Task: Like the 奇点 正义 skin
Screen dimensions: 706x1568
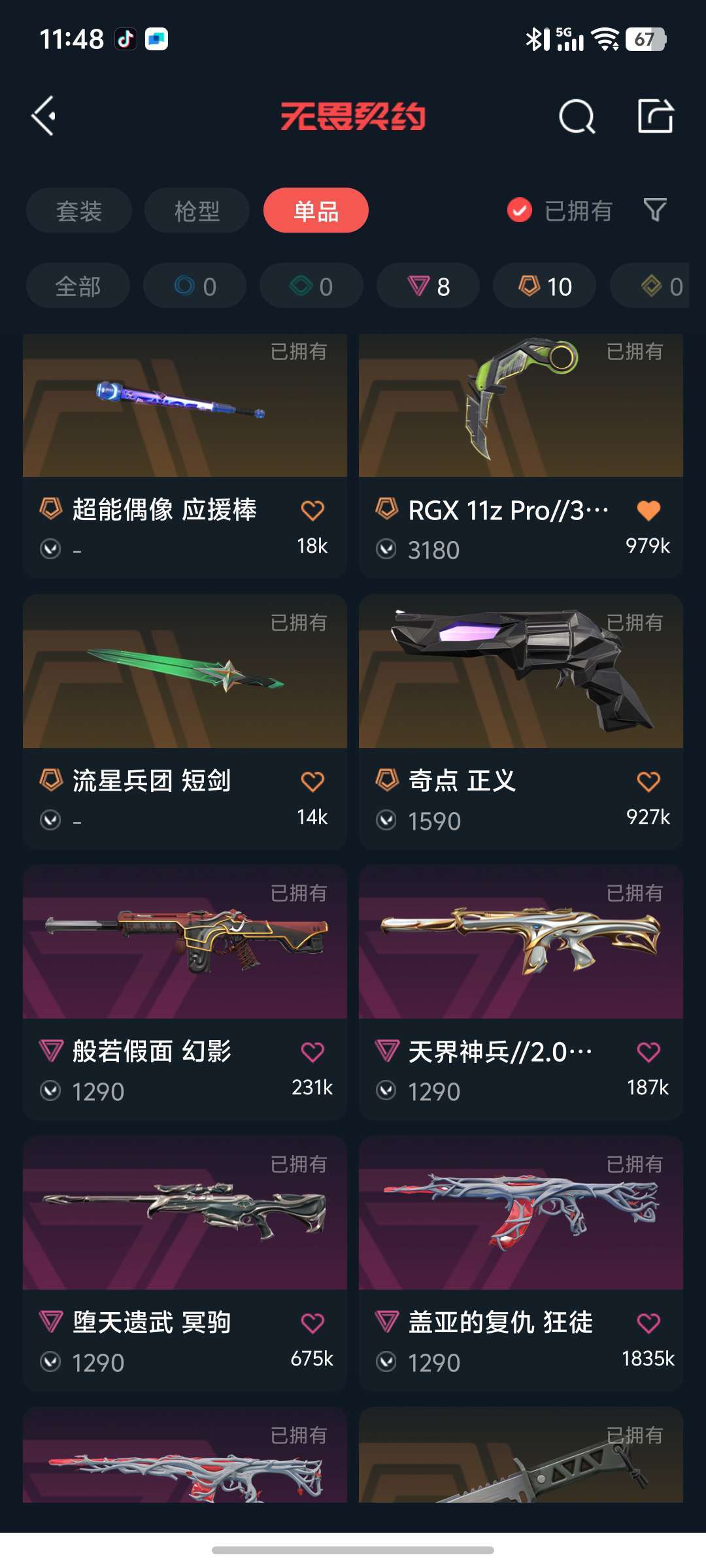Action: [x=648, y=781]
